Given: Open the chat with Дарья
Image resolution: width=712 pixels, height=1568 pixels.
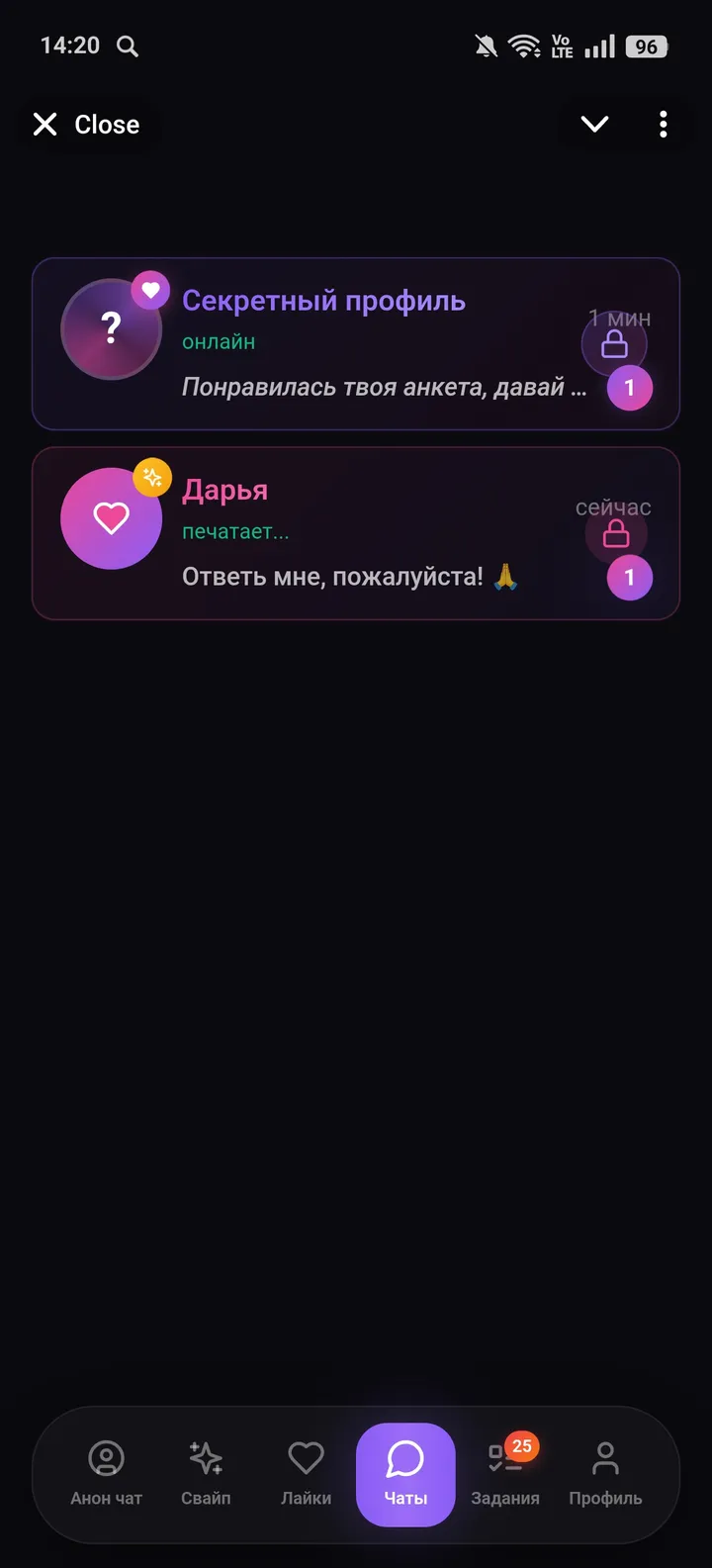Looking at the screenshot, I should click(356, 532).
